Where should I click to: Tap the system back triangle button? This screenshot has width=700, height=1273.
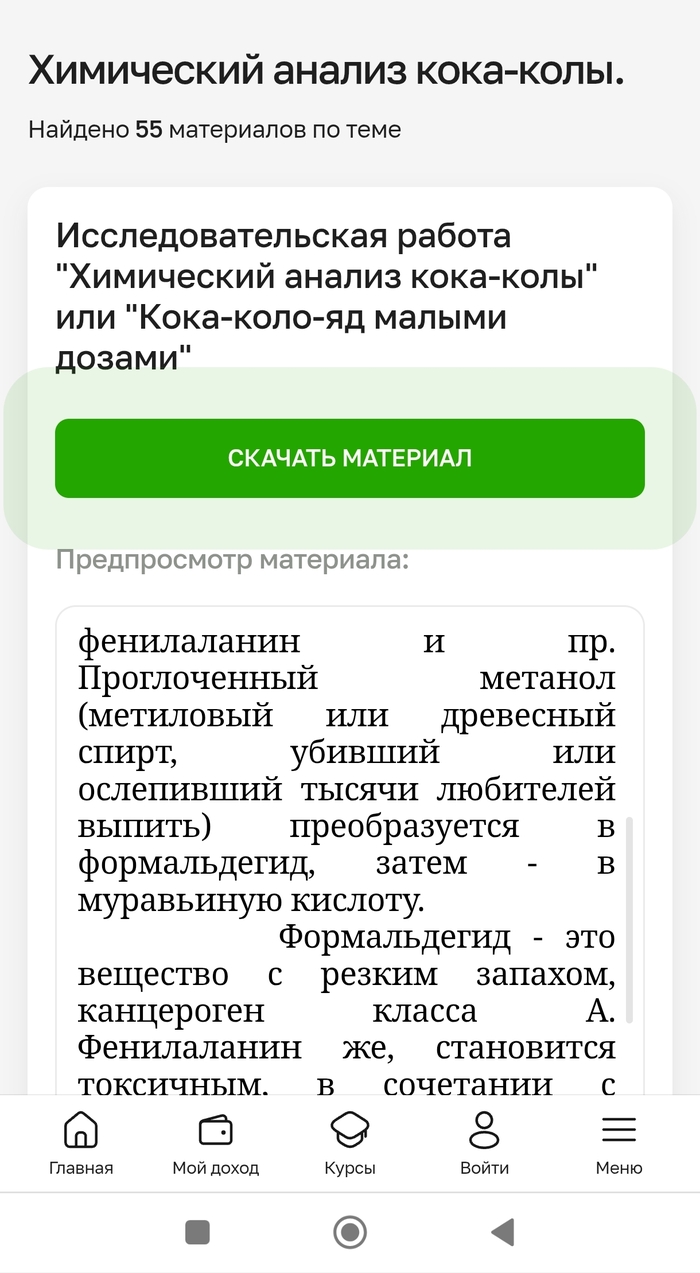click(502, 1231)
